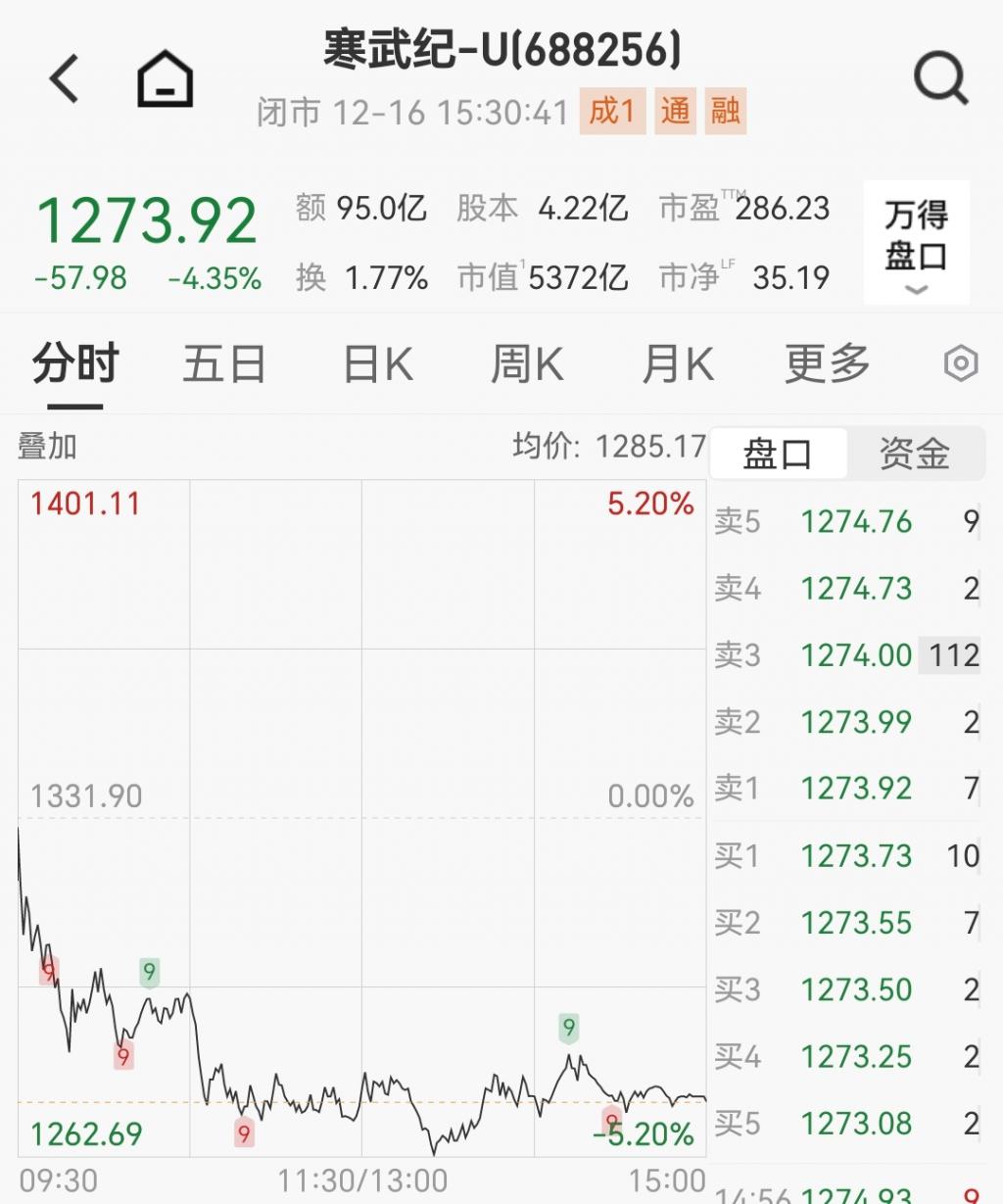Switch to the 分时 chart tab
This screenshot has width=1003, height=1204.
pyautogui.click(x=75, y=364)
